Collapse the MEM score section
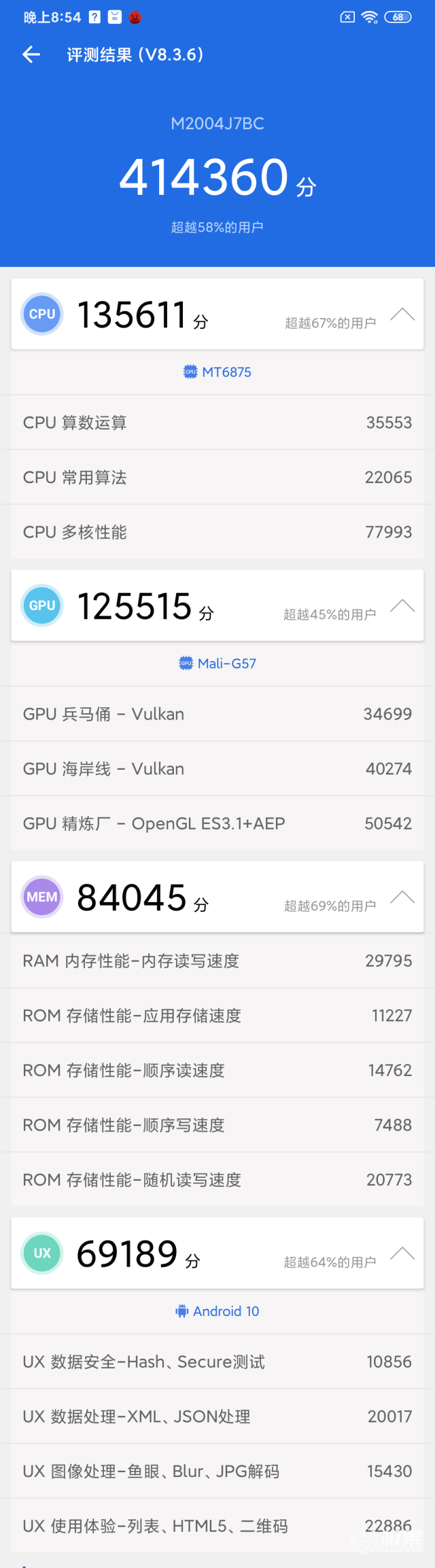Image resolution: width=435 pixels, height=1568 pixels. (402, 897)
